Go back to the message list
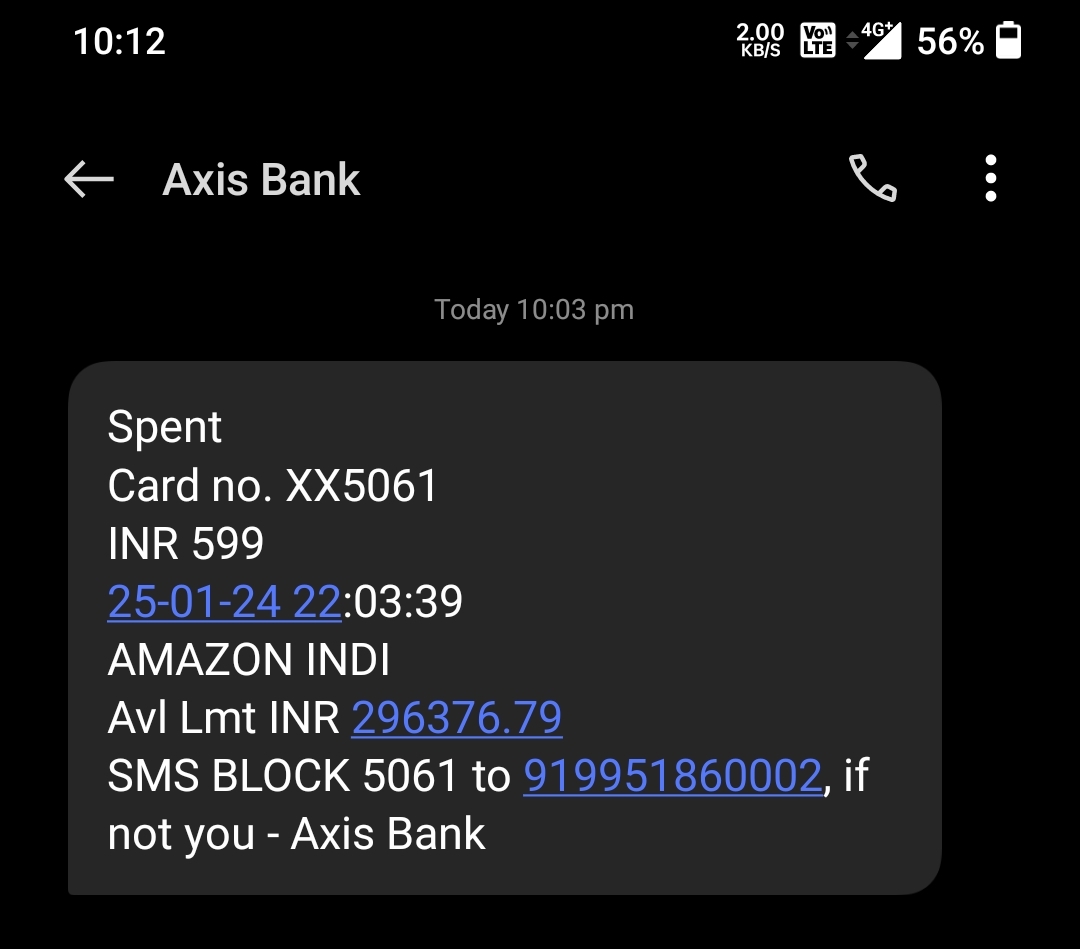1080x949 pixels. 88,180
